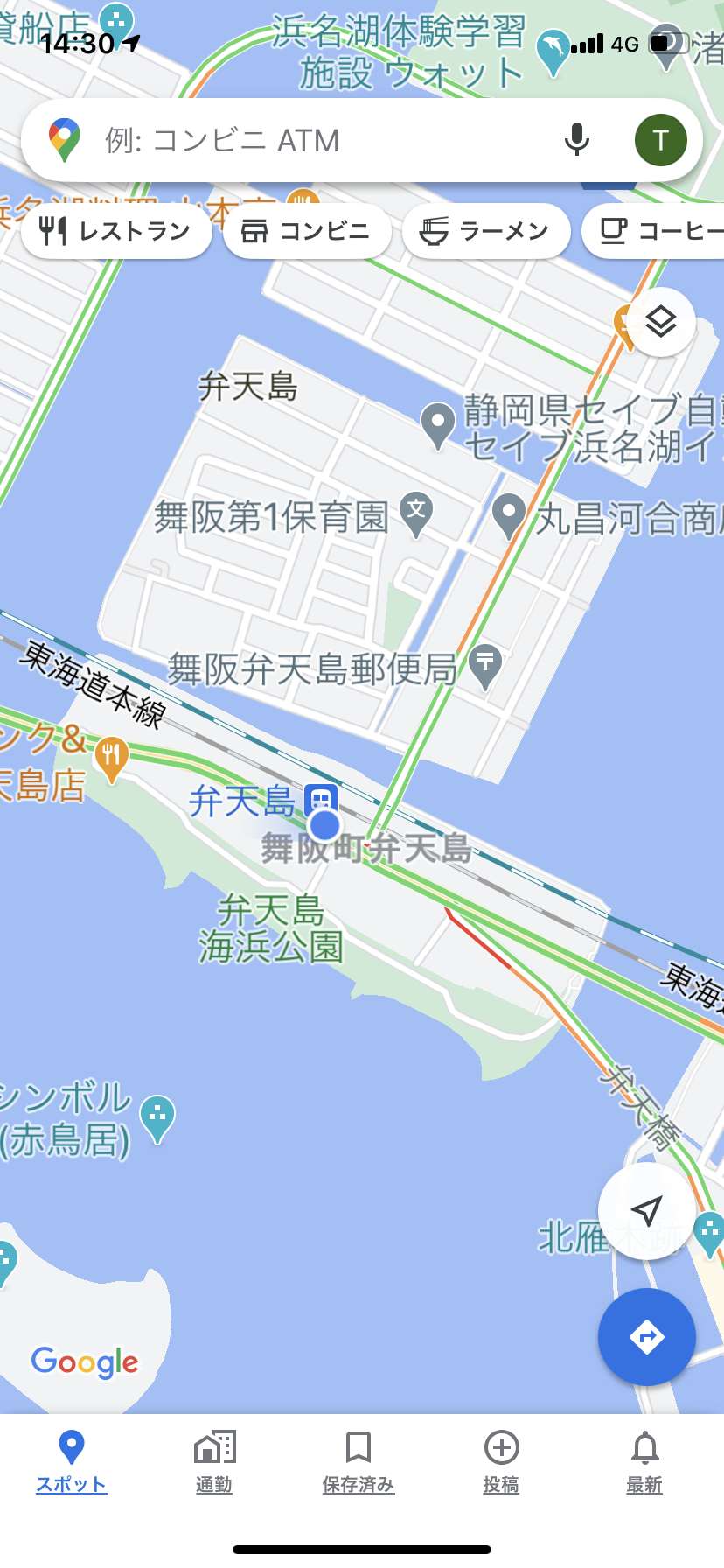
Task: Open the account avatar T
Action: click(660, 140)
